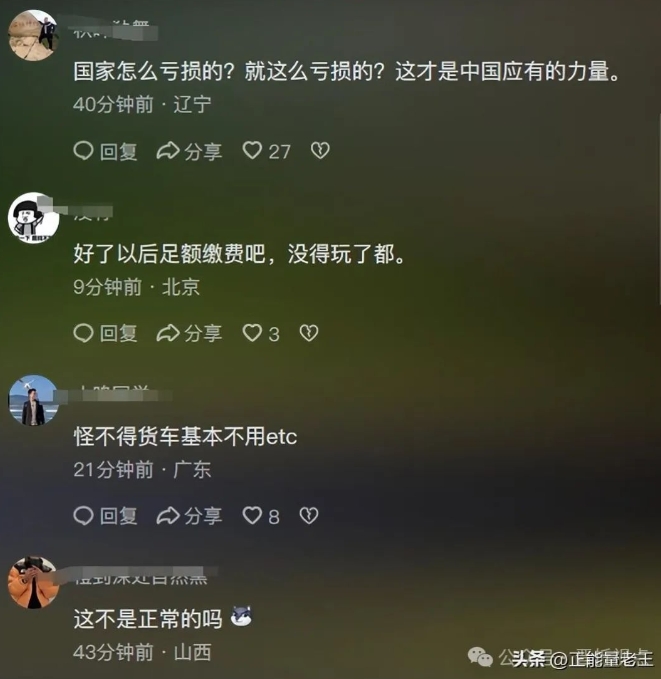Reply to the comment from 辽宁
Image resolution: width=661 pixels, height=679 pixels.
point(105,151)
